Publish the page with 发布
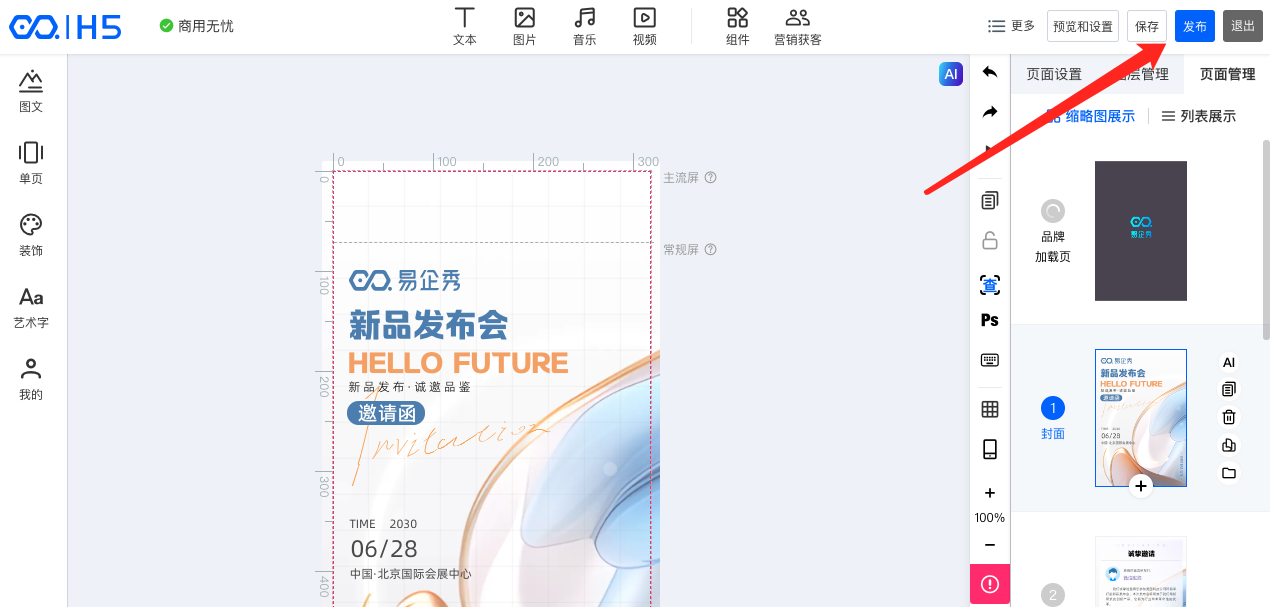 point(1194,26)
